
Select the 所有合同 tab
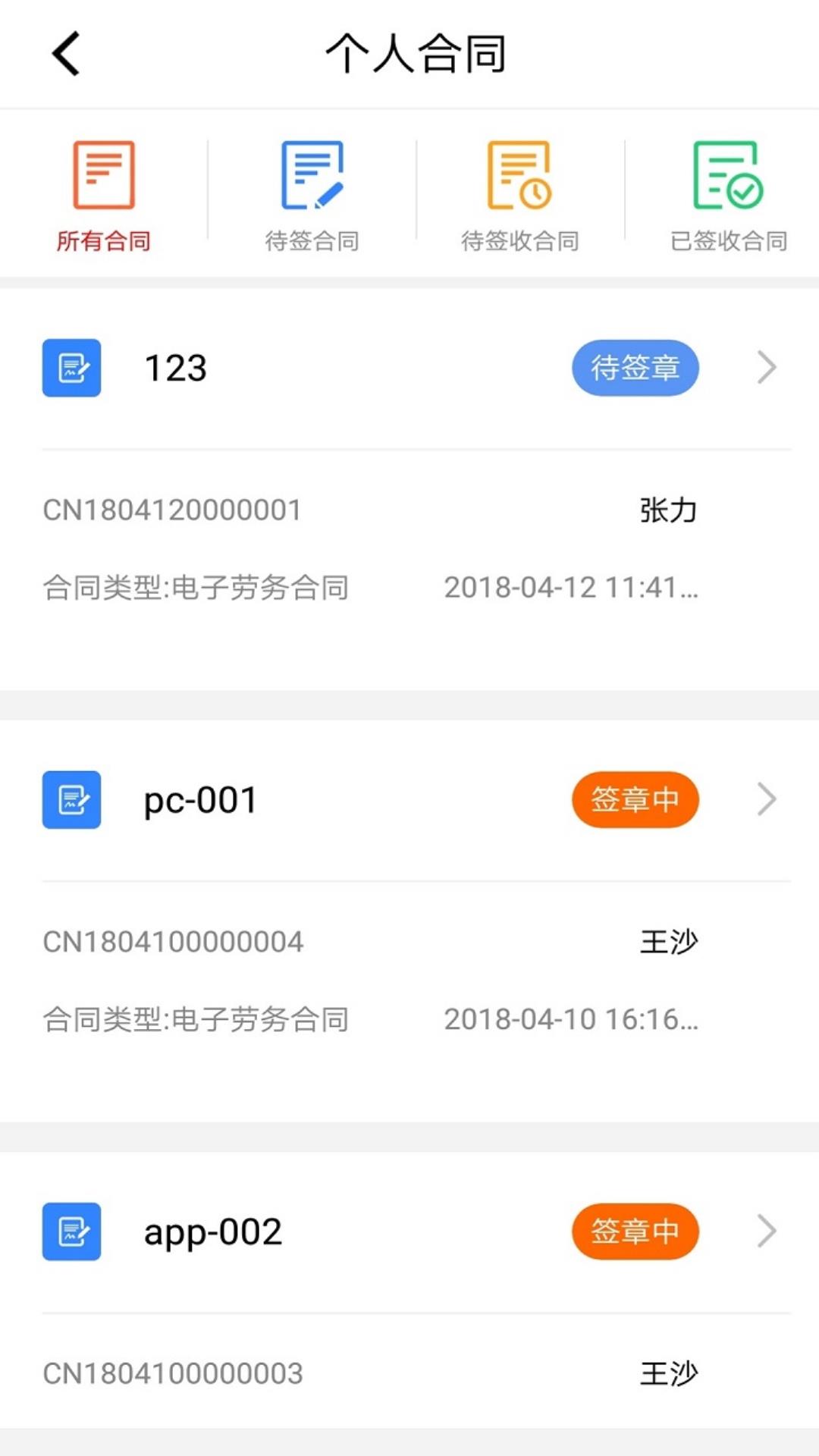(104, 196)
